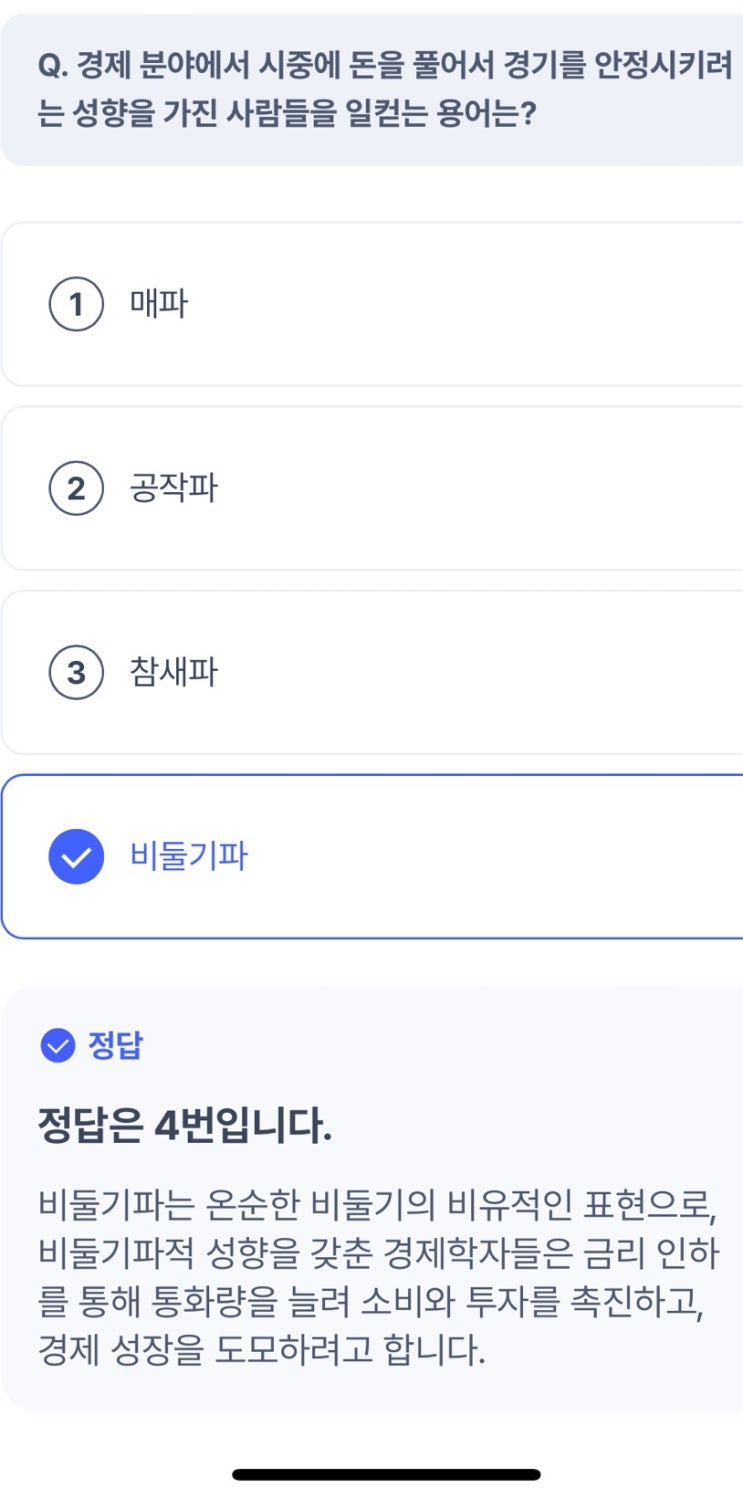Viewport: 743px width, 1499px height.
Task: Open the question panel showing the economics quiz
Action: click(x=370, y=90)
